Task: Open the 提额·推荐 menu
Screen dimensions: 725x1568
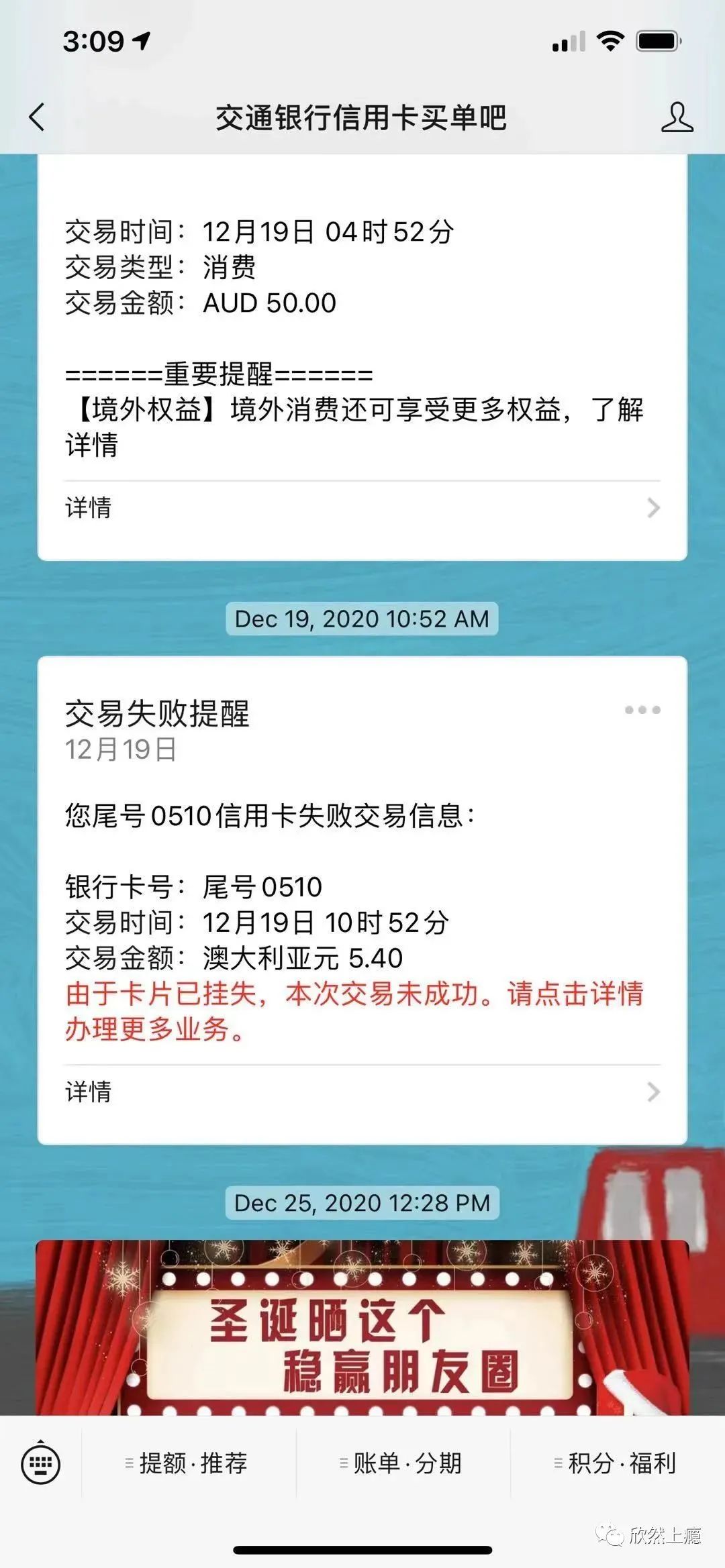Action: point(188,1463)
